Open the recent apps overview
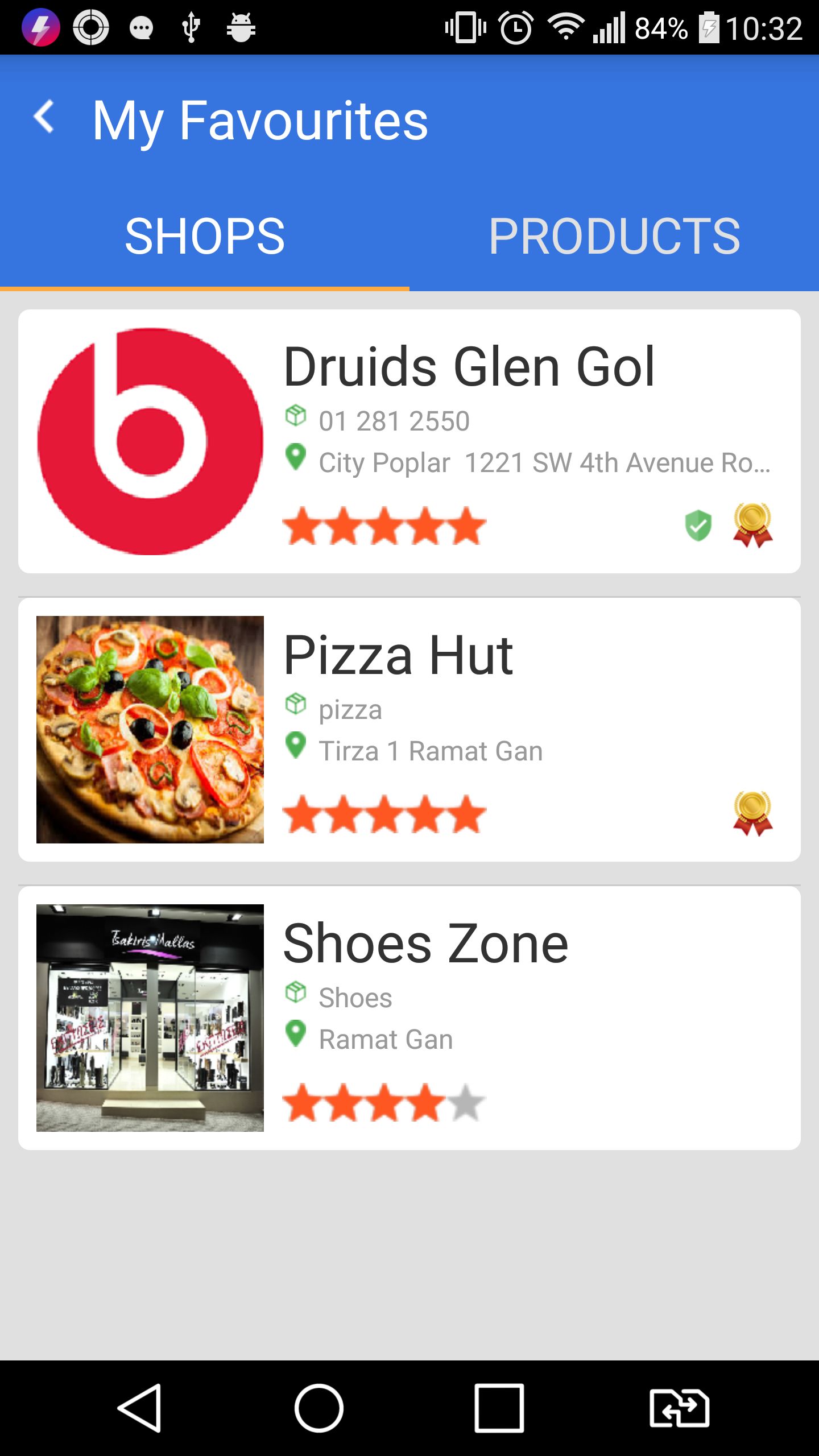This screenshot has height=1456, width=819. coord(499,1408)
